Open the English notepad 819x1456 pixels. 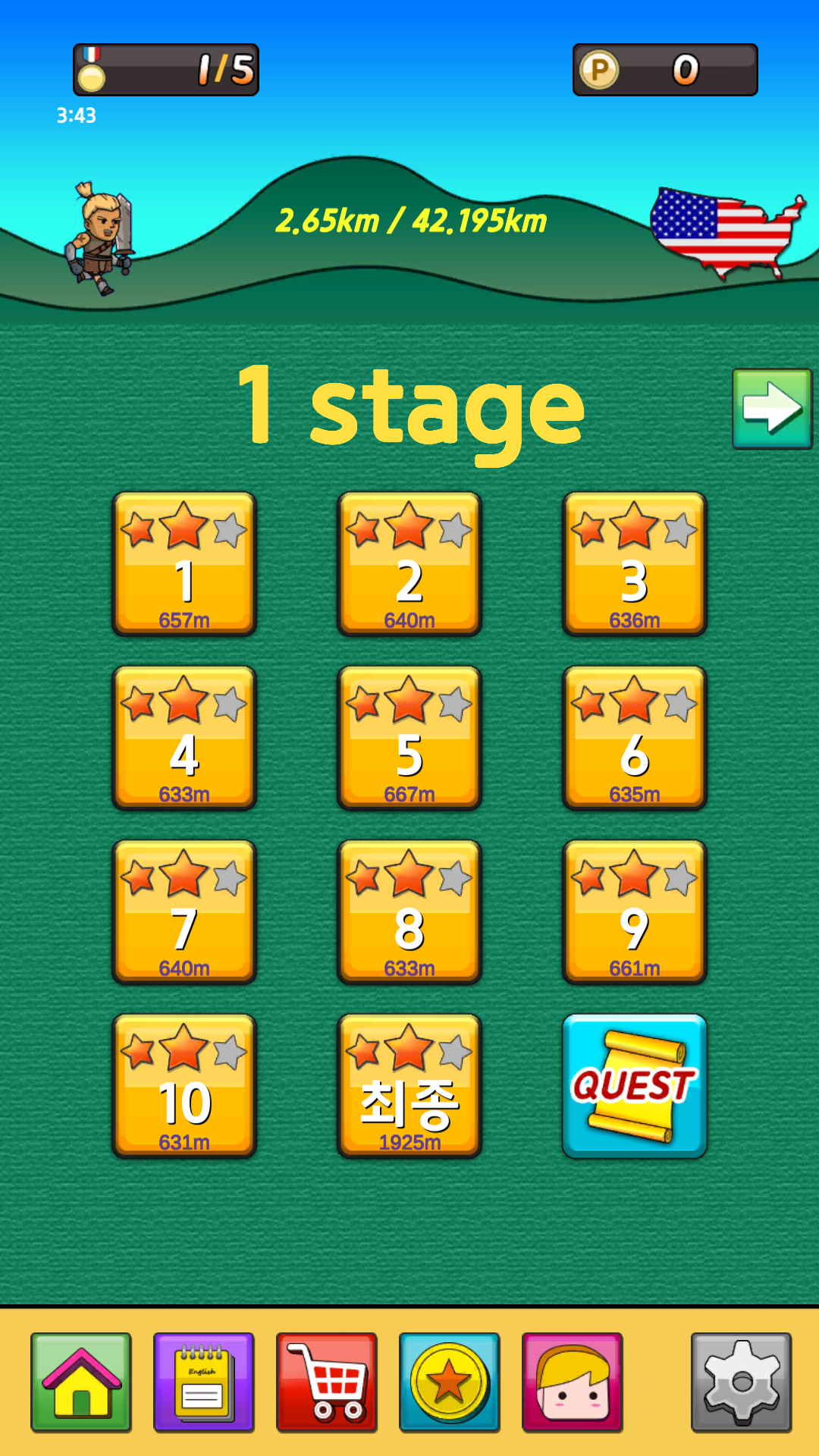(x=203, y=1382)
